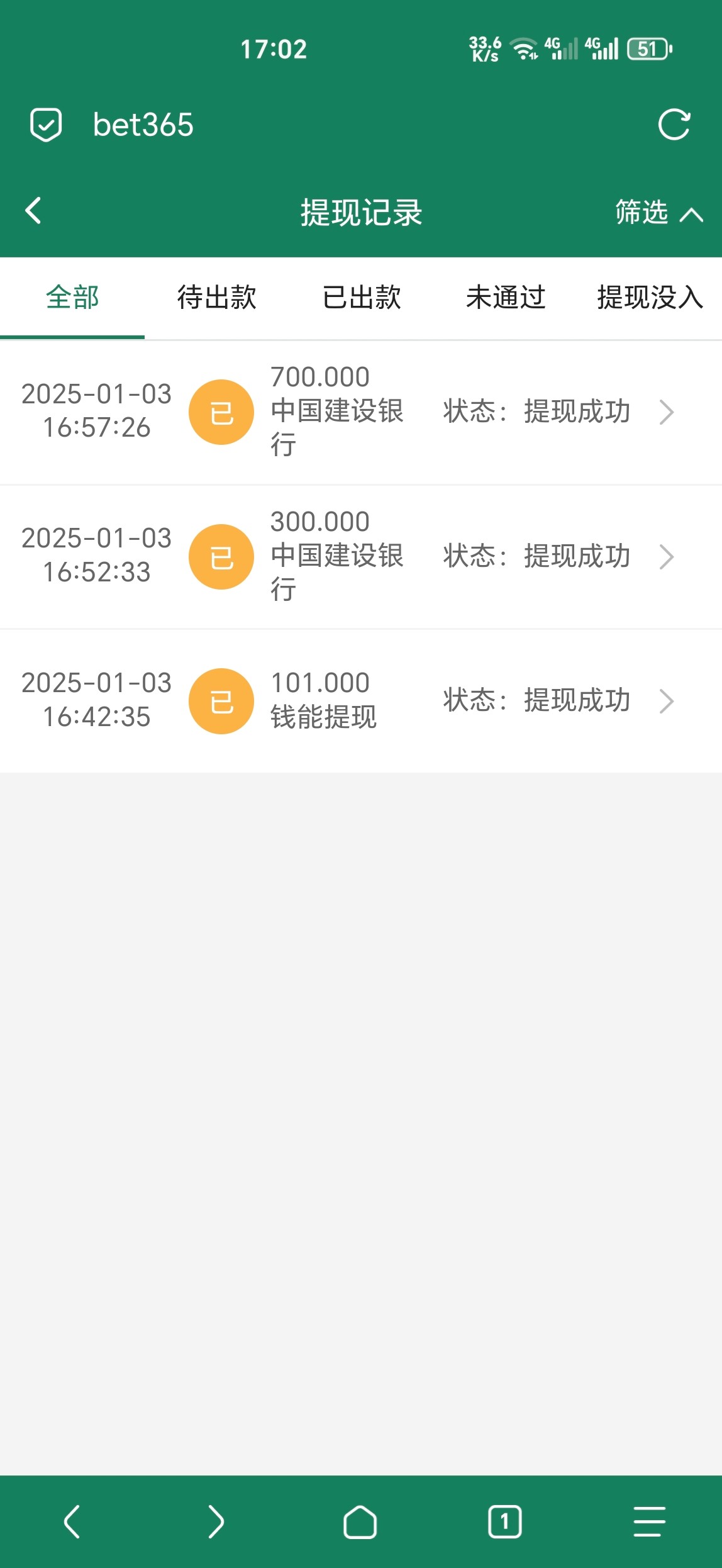Image resolution: width=722 pixels, height=1568 pixels.
Task: Tap the orange 已 badge on 300.000 record
Action: click(x=221, y=556)
